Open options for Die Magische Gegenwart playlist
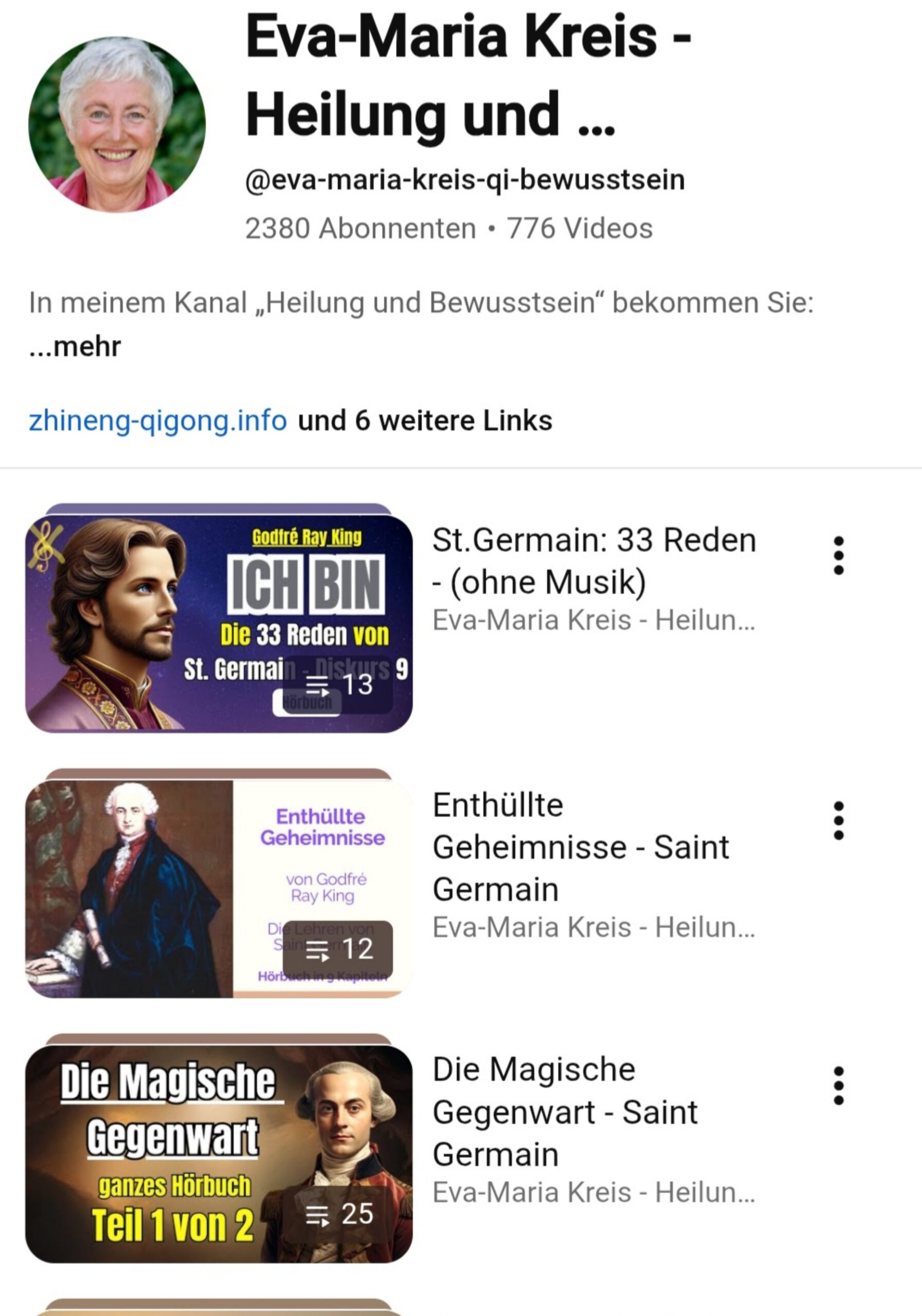922x1316 pixels. coord(838,1086)
